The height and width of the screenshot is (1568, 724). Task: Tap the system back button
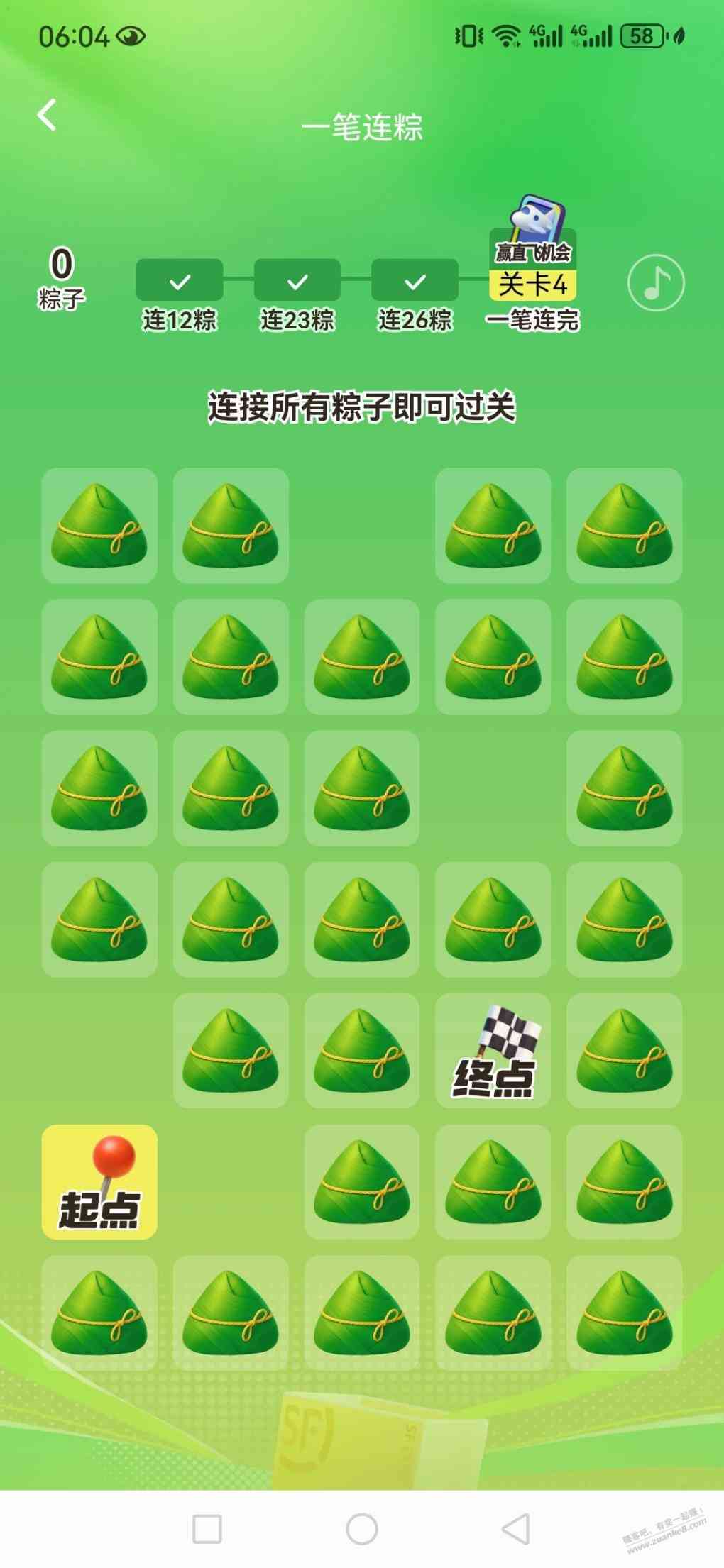point(516,1528)
